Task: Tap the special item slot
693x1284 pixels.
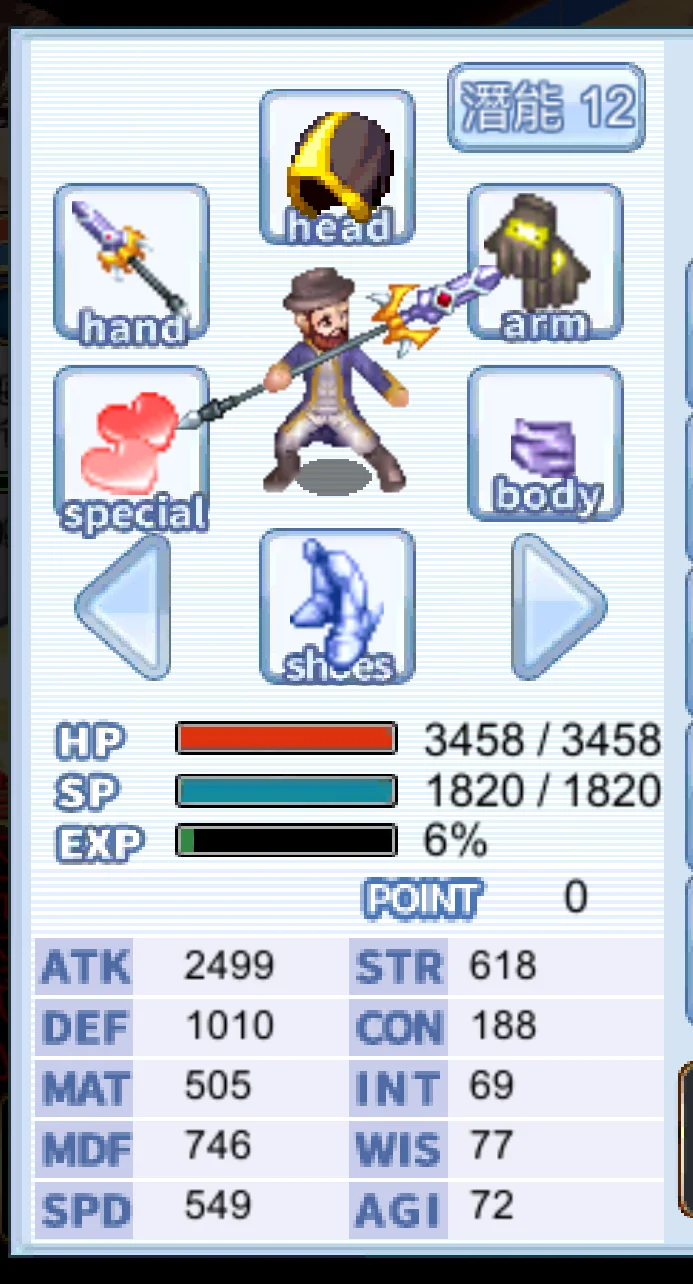Action: (x=131, y=445)
